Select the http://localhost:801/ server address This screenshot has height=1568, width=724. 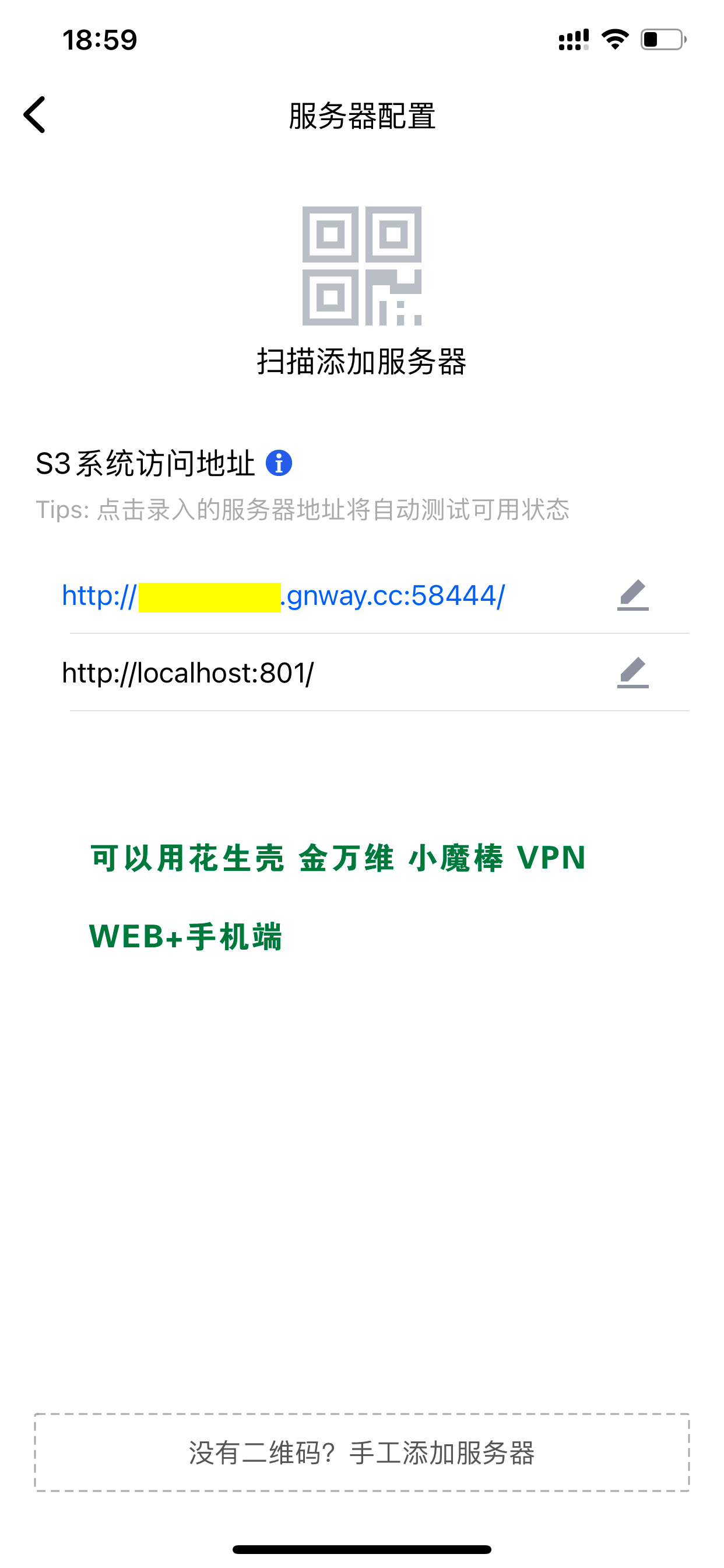[x=188, y=673]
